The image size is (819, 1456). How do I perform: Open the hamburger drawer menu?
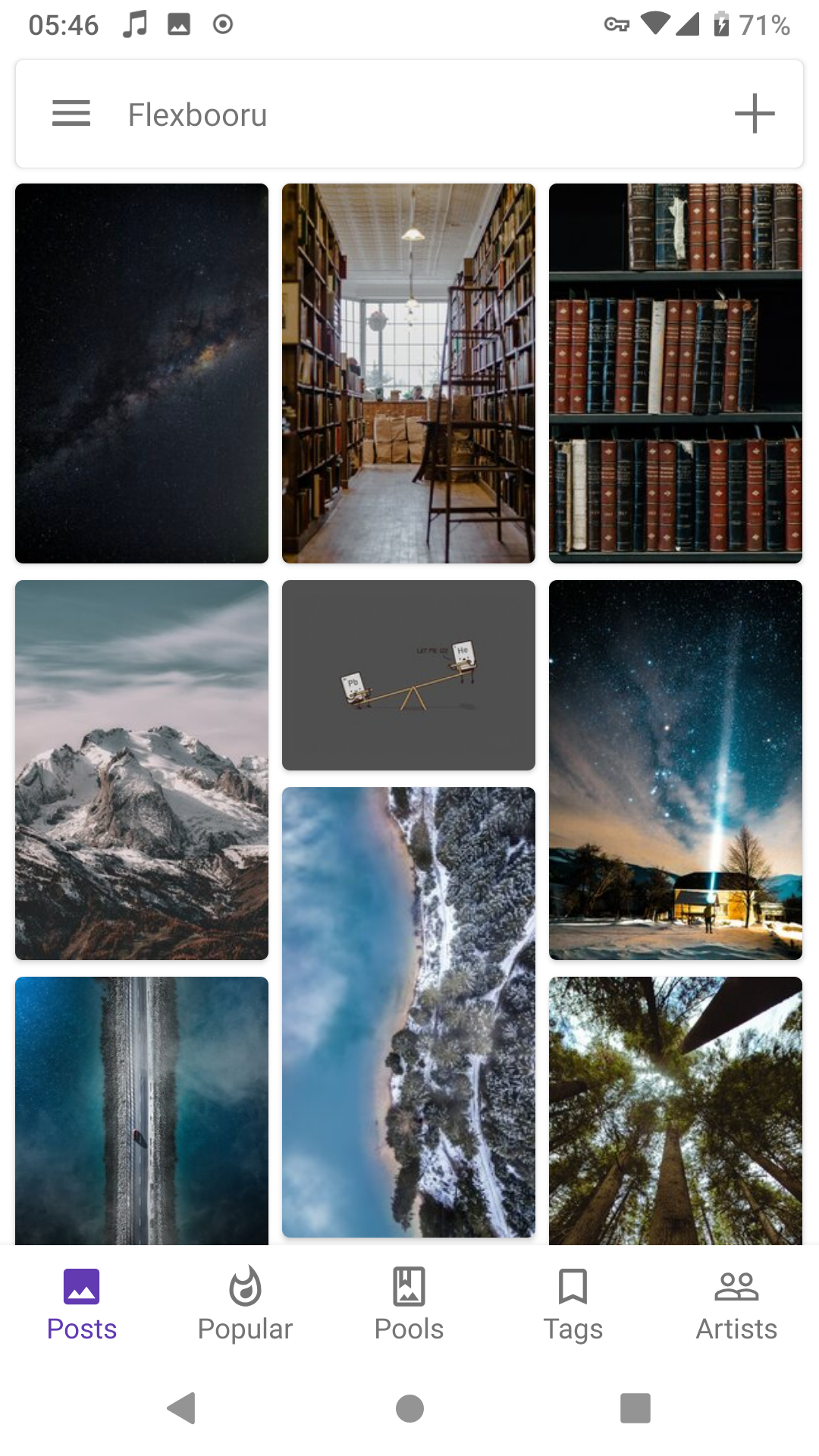[71, 114]
